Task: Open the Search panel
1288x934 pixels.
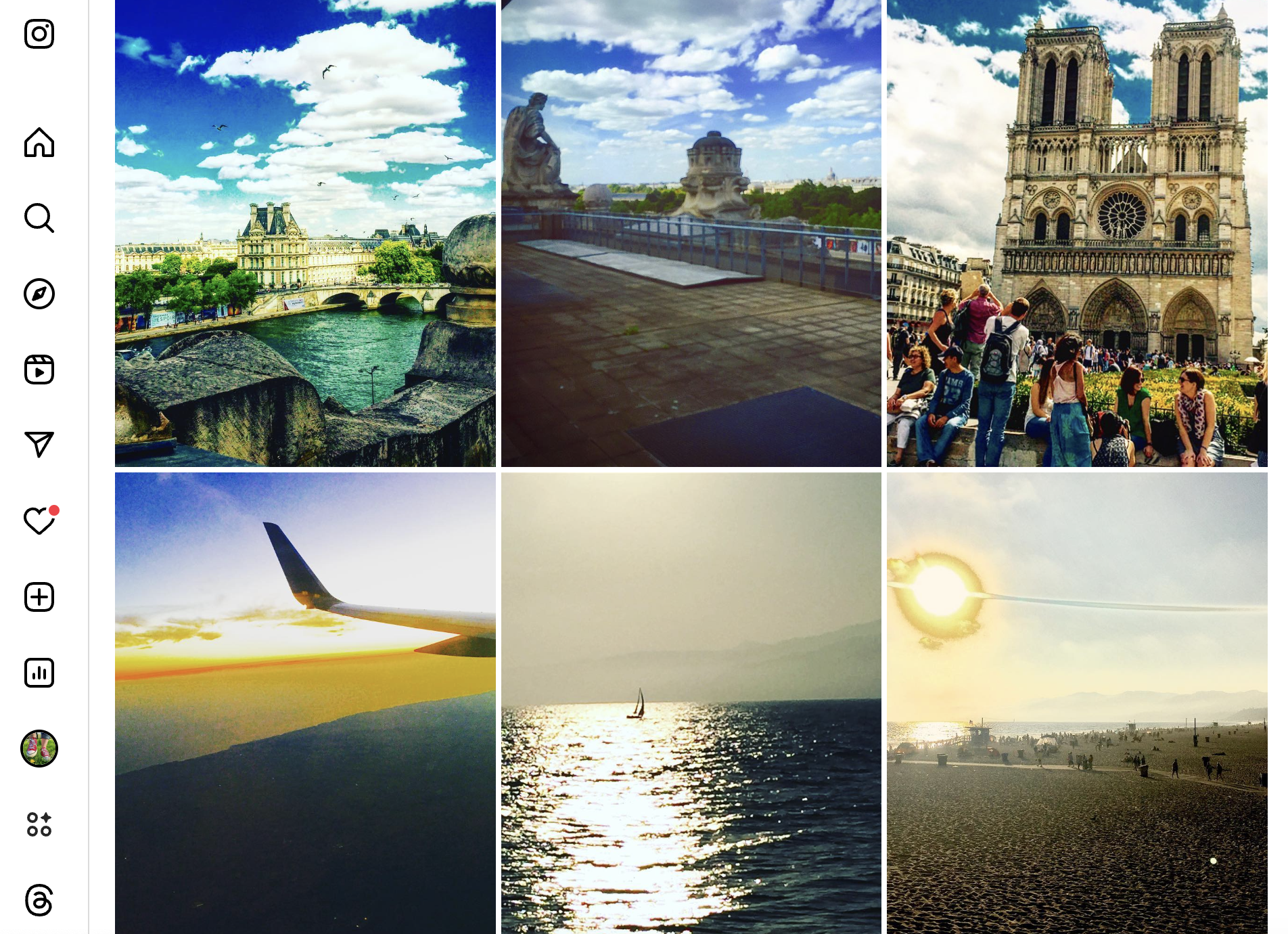Action: pos(39,218)
